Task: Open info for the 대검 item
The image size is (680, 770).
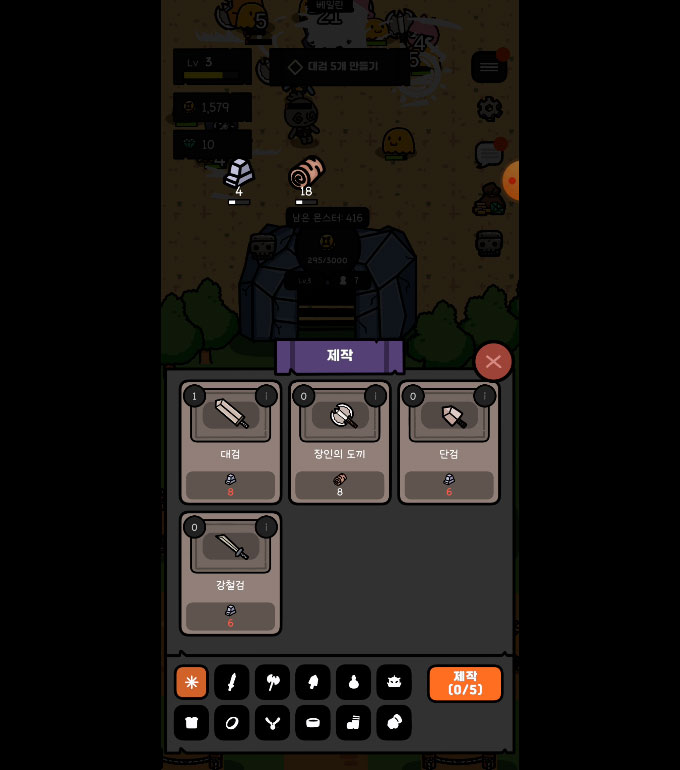Action: [266, 396]
